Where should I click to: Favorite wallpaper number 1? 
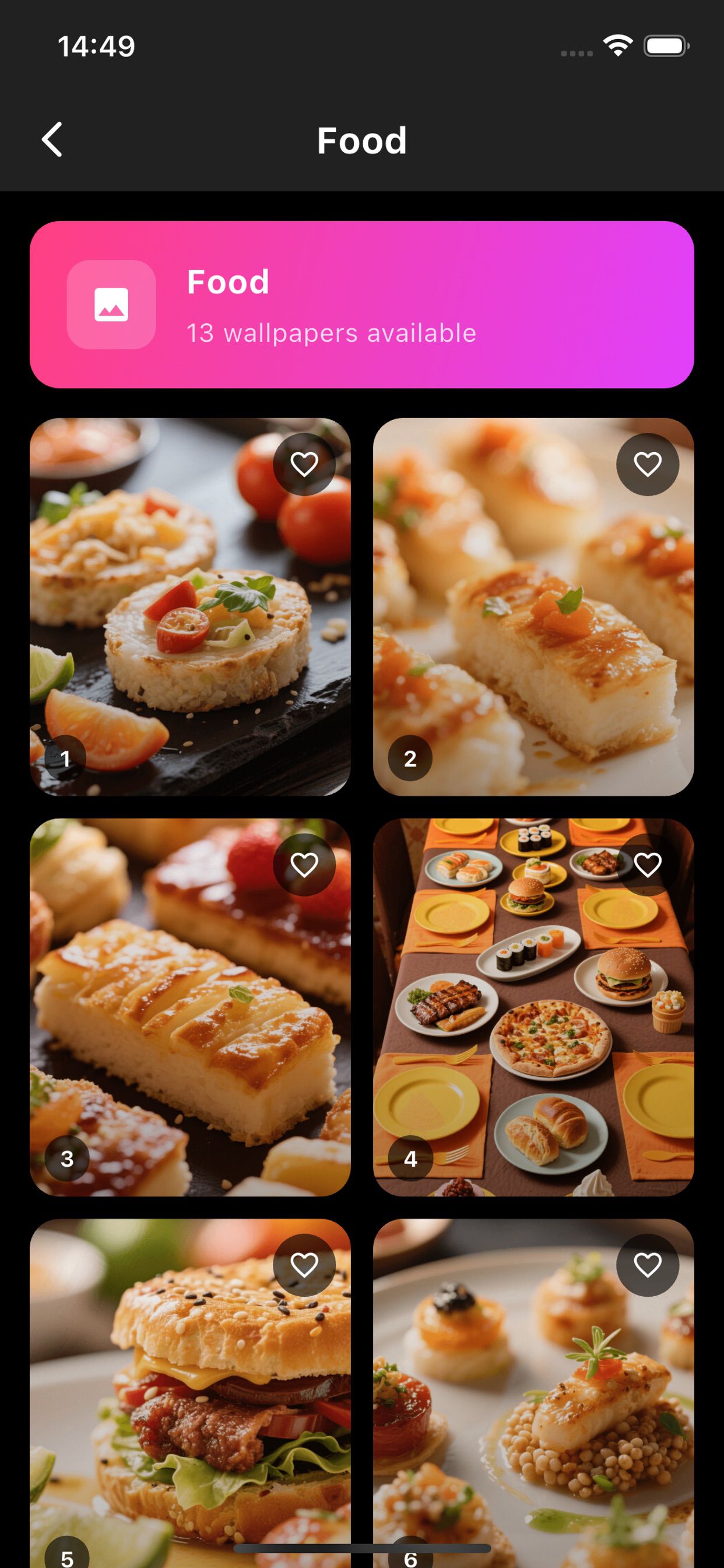tap(304, 464)
